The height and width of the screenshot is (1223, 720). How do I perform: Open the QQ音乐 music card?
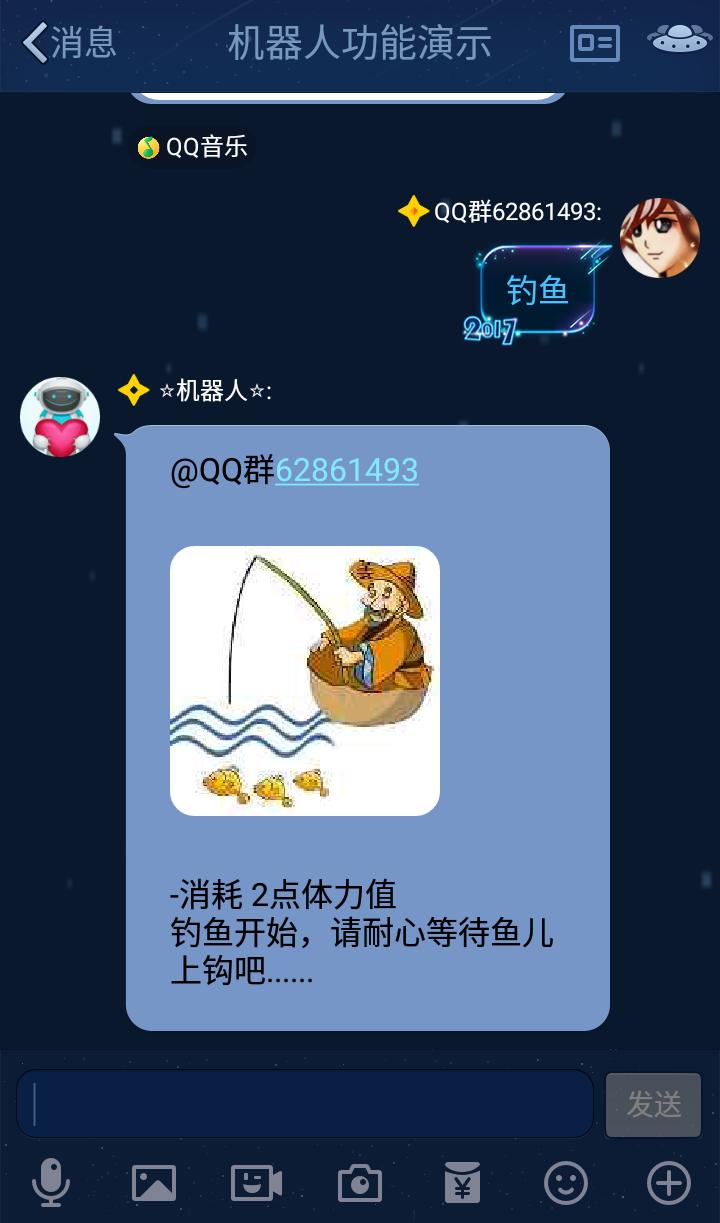click(x=190, y=146)
